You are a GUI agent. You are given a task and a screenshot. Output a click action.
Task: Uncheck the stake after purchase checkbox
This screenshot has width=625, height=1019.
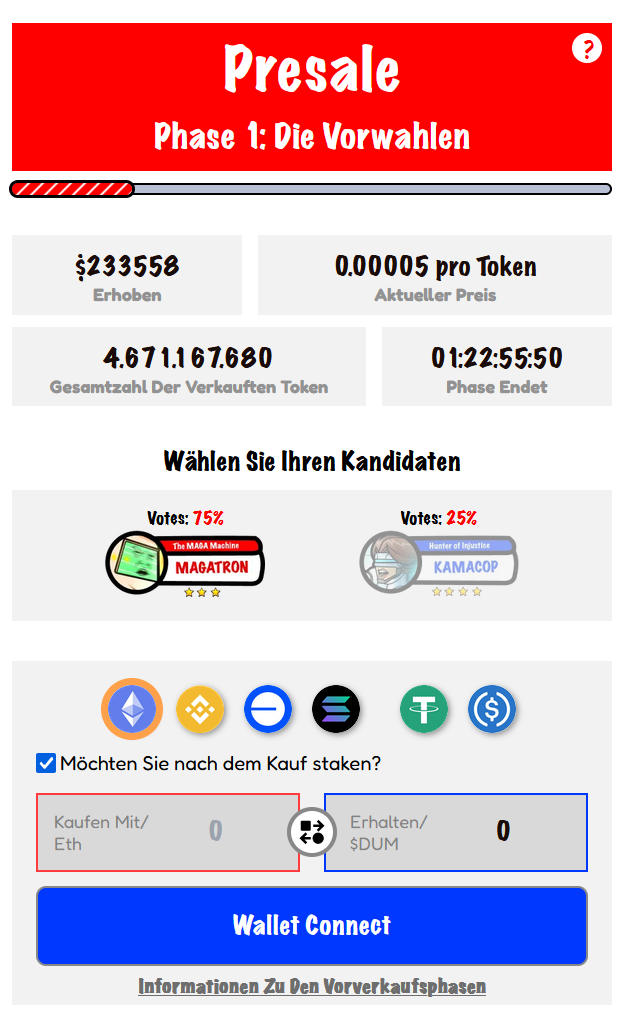point(46,764)
